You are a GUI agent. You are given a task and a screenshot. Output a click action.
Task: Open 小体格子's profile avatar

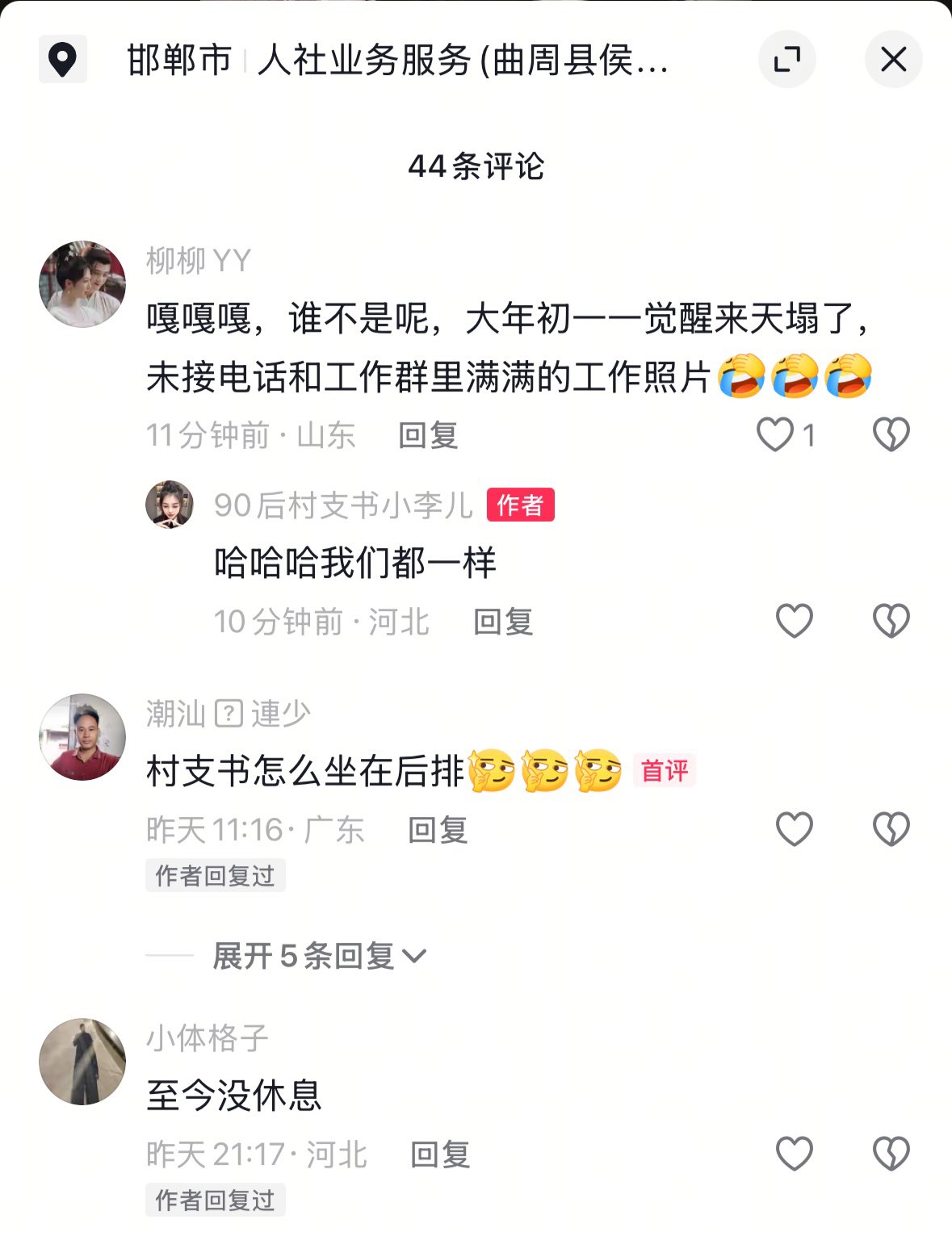82,1061
